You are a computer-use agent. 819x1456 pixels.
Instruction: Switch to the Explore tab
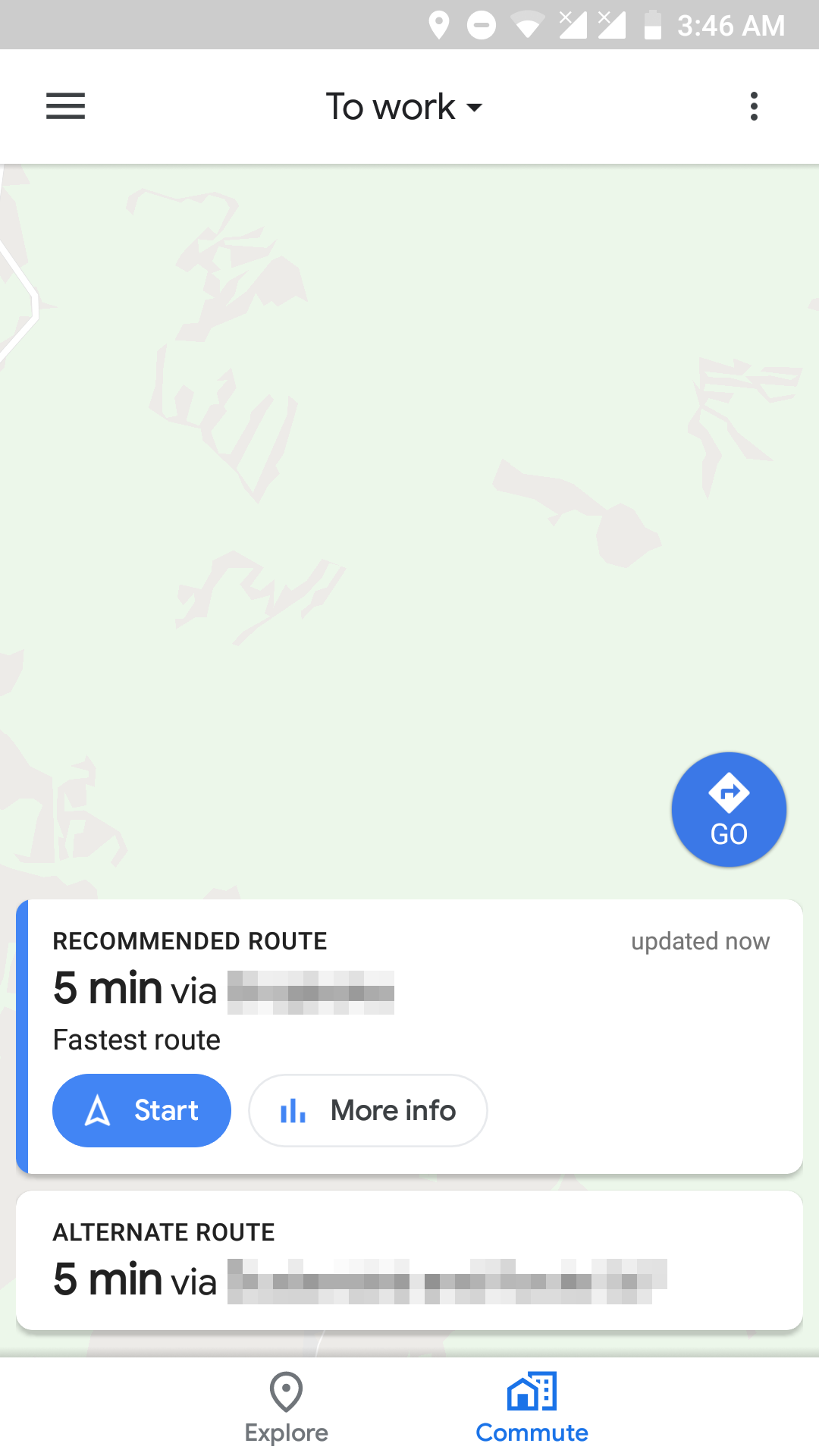[x=287, y=1407]
